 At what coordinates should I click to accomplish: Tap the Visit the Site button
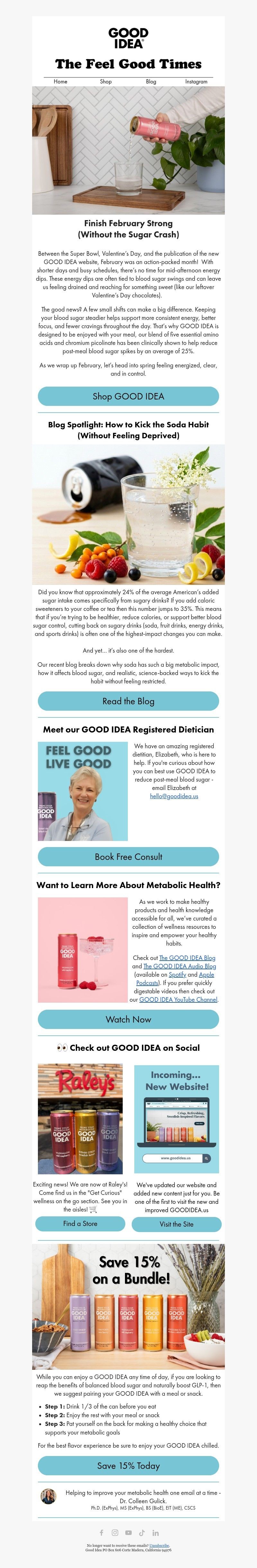pyautogui.click(x=177, y=1224)
